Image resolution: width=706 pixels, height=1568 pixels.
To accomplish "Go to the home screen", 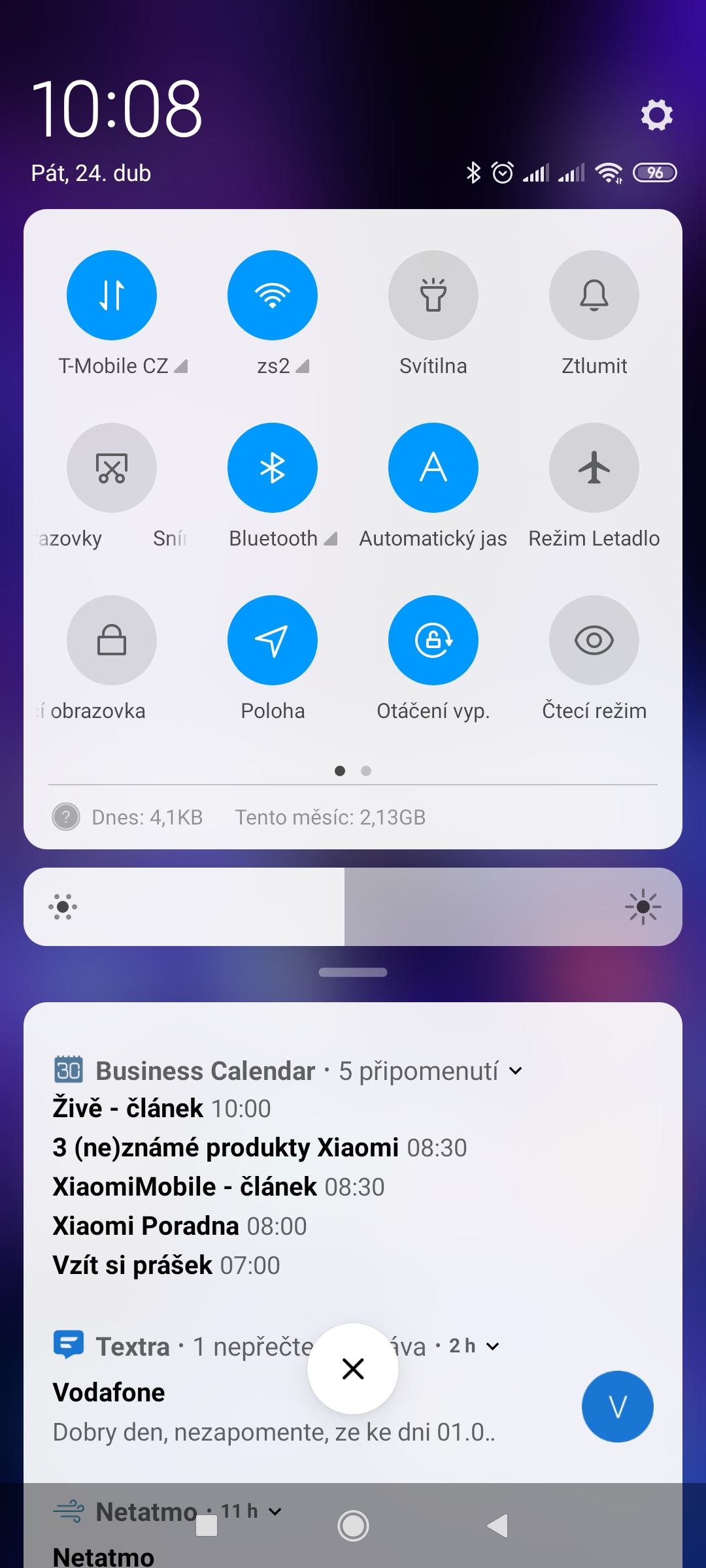I will pyautogui.click(x=353, y=1526).
